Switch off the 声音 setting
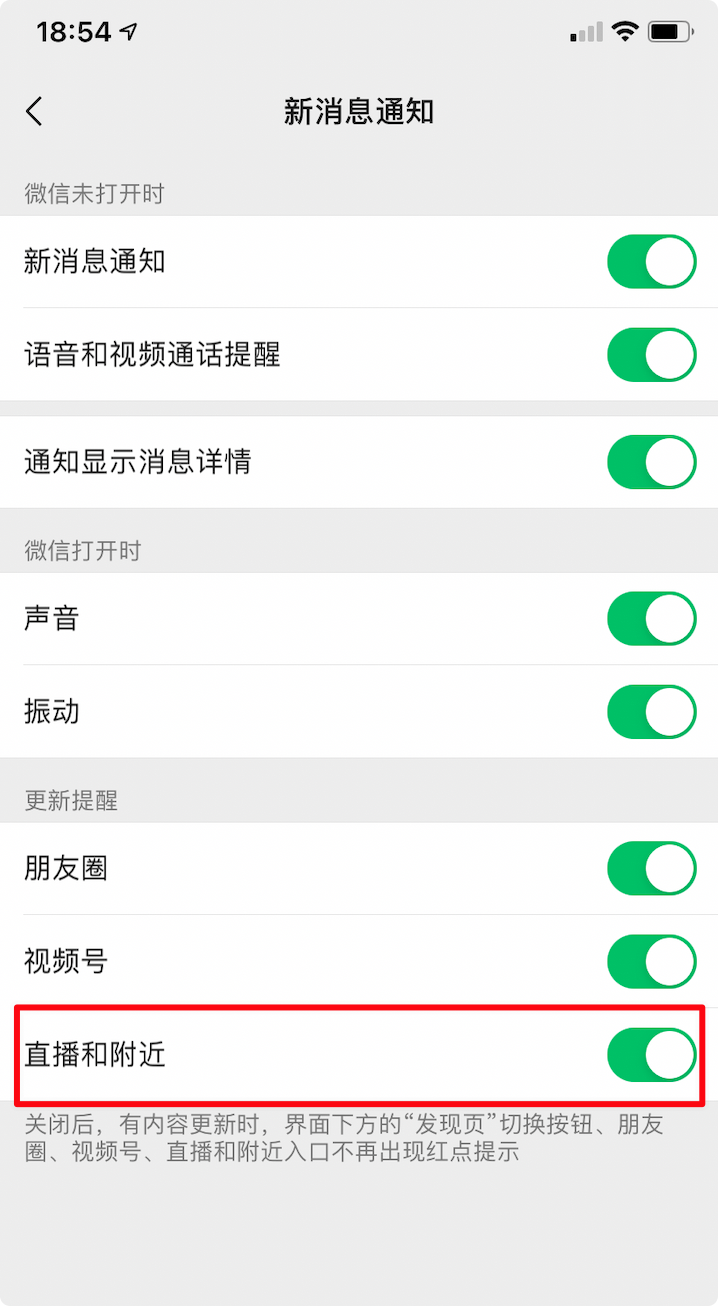This screenshot has width=718, height=1306. (x=652, y=618)
